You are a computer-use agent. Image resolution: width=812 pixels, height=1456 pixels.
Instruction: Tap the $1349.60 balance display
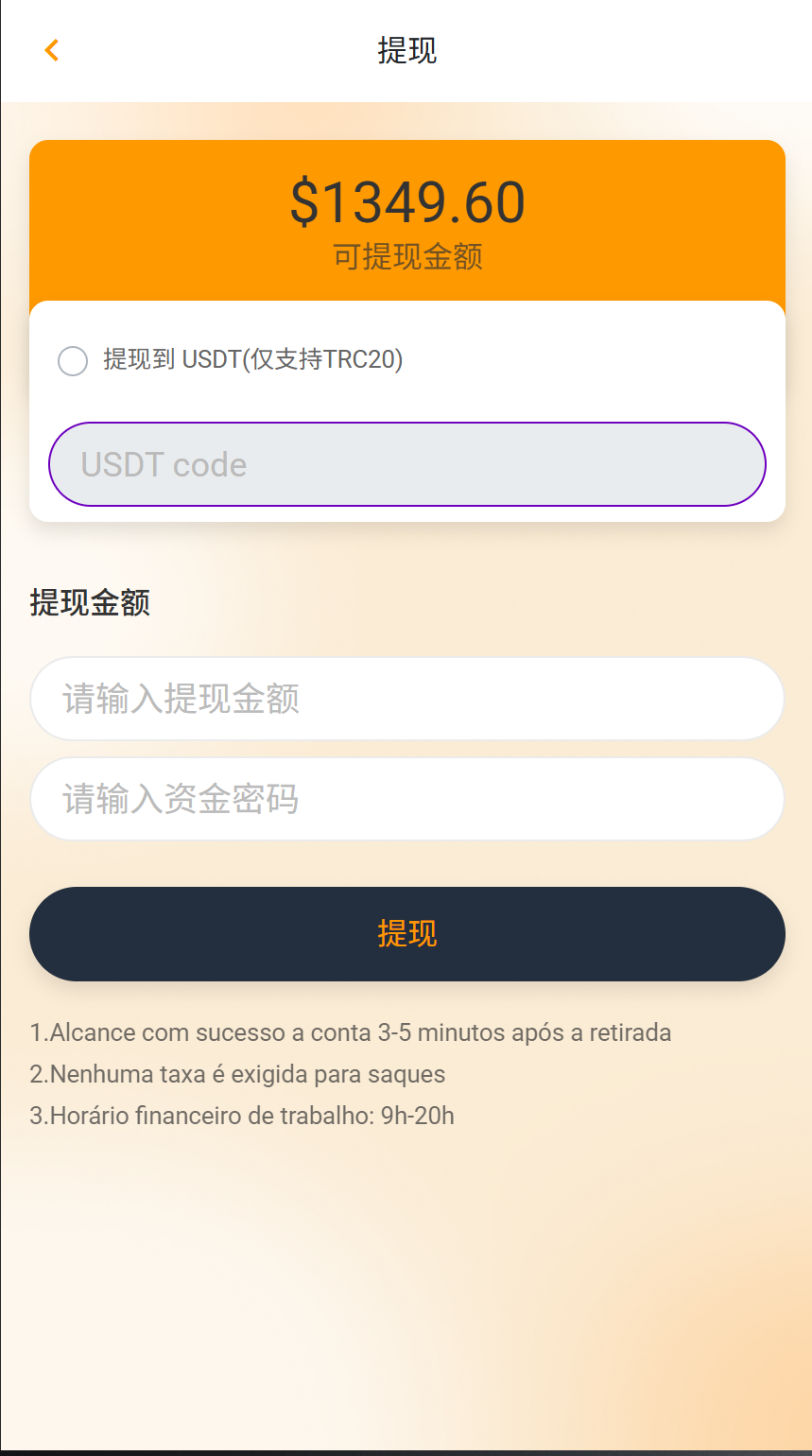406,200
